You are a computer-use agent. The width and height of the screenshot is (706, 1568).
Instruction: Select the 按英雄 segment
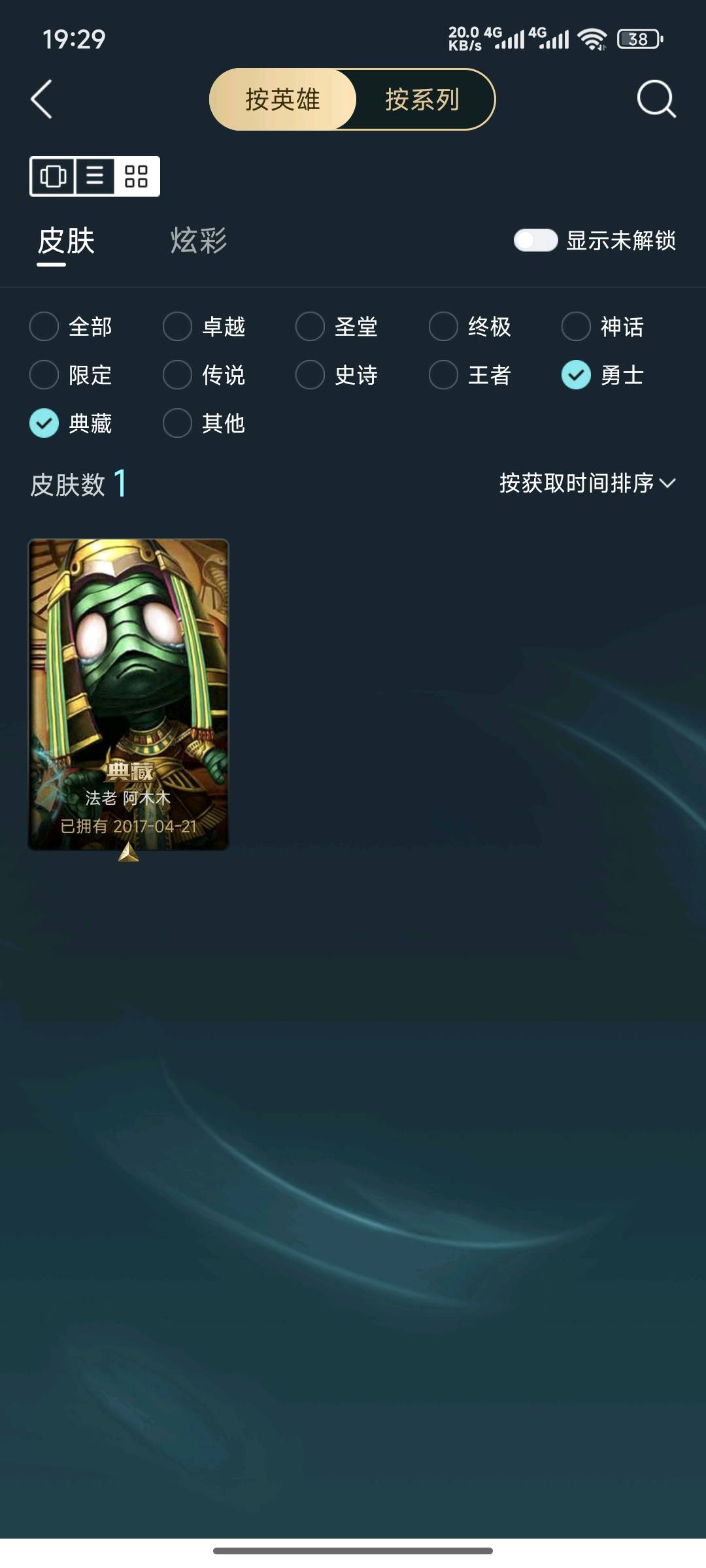coord(283,100)
